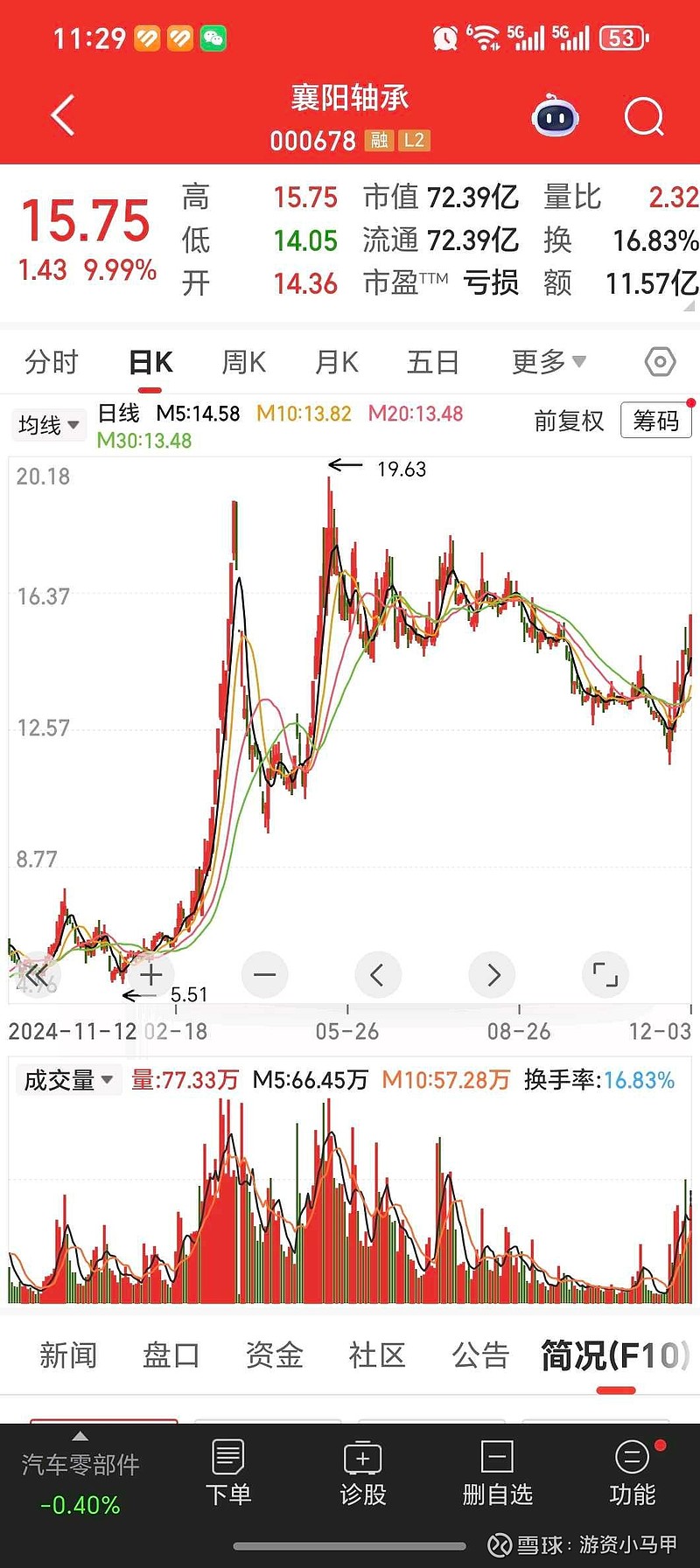This screenshot has width=700, height=1568.
Task: Zoom in the K-line chart
Action: click(x=150, y=974)
